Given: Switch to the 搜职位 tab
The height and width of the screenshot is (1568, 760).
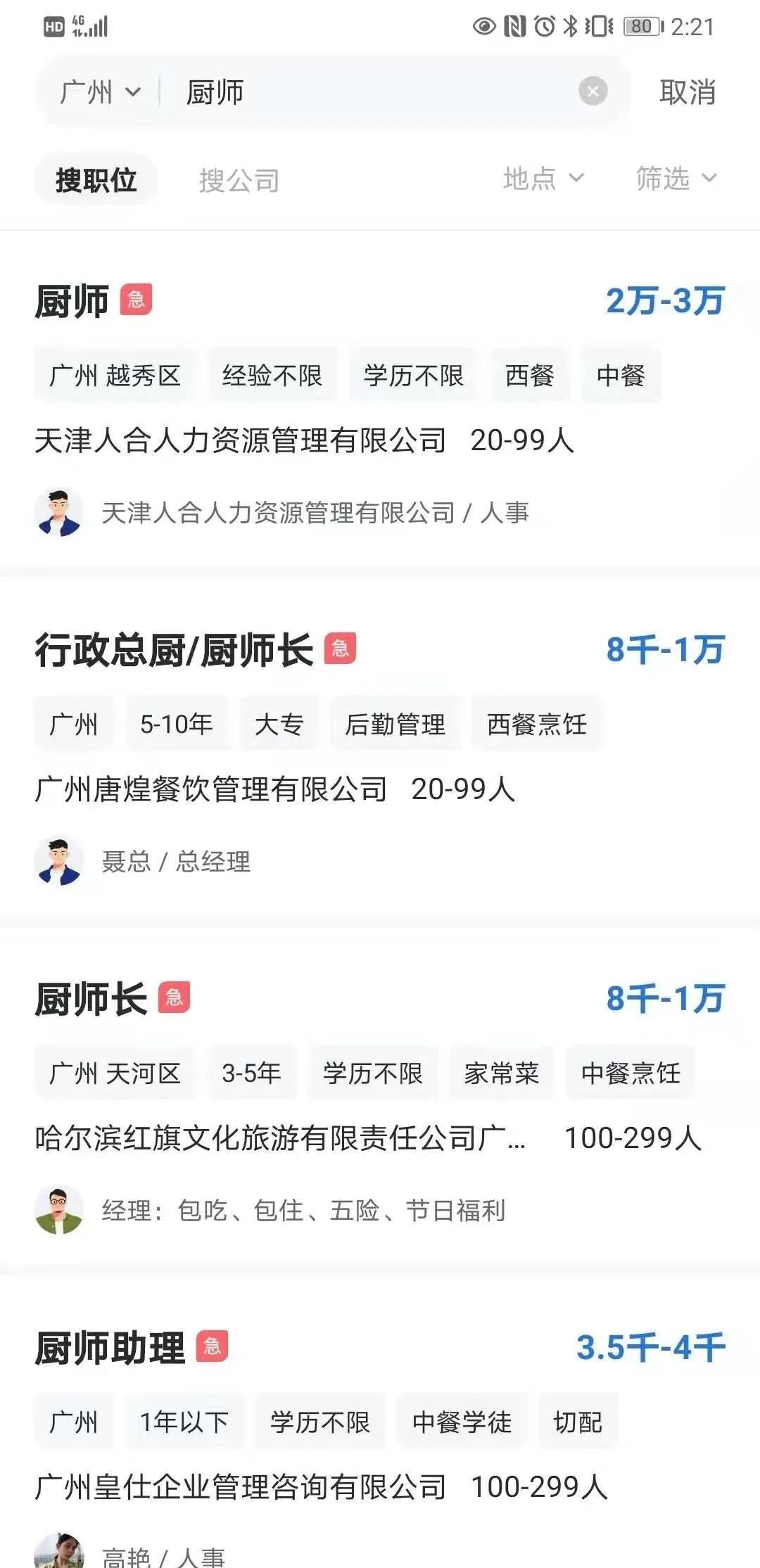Looking at the screenshot, I should pyautogui.click(x=96, y=180).
